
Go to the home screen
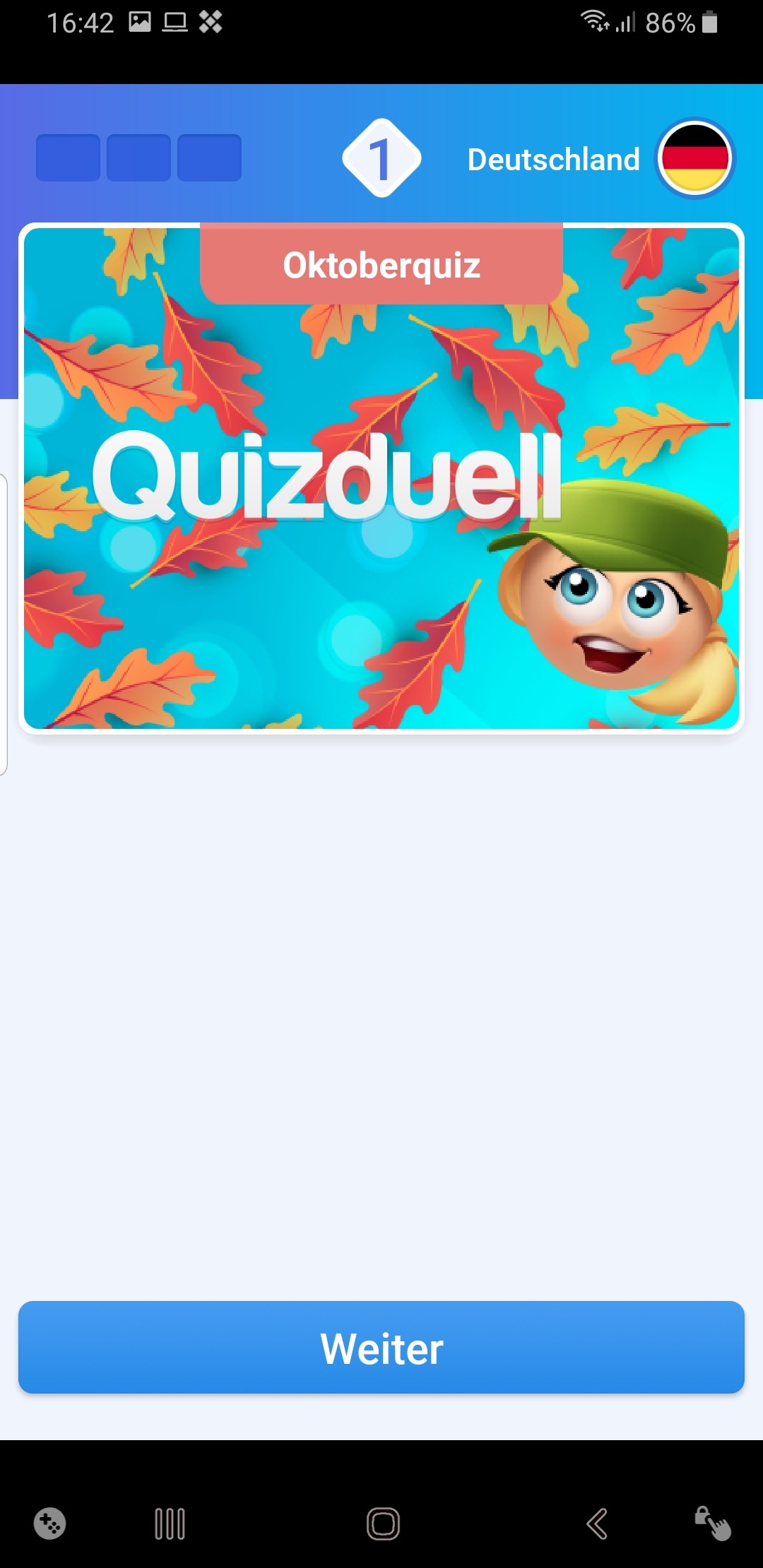(383, 1524)
